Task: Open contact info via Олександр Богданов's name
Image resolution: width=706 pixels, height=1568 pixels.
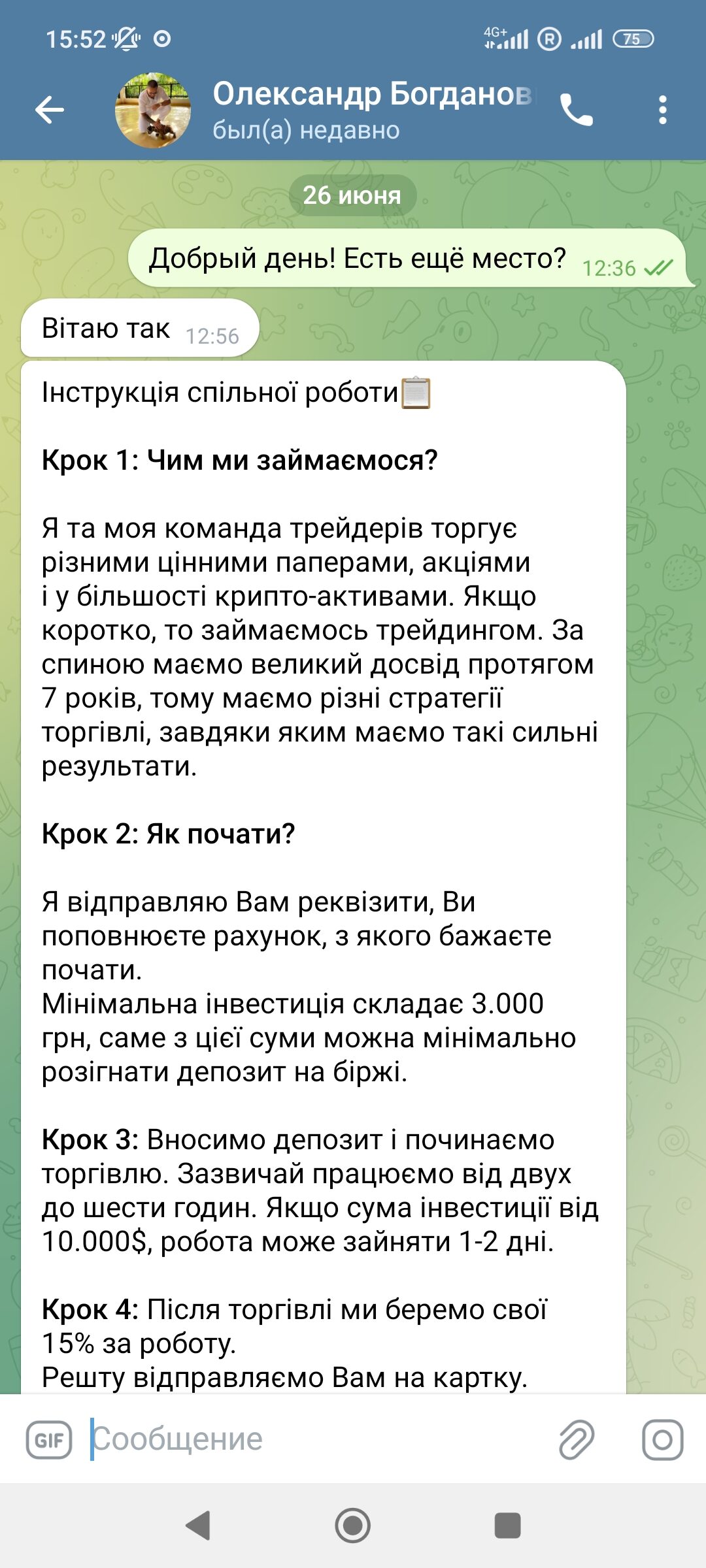Action: [374, 94]
